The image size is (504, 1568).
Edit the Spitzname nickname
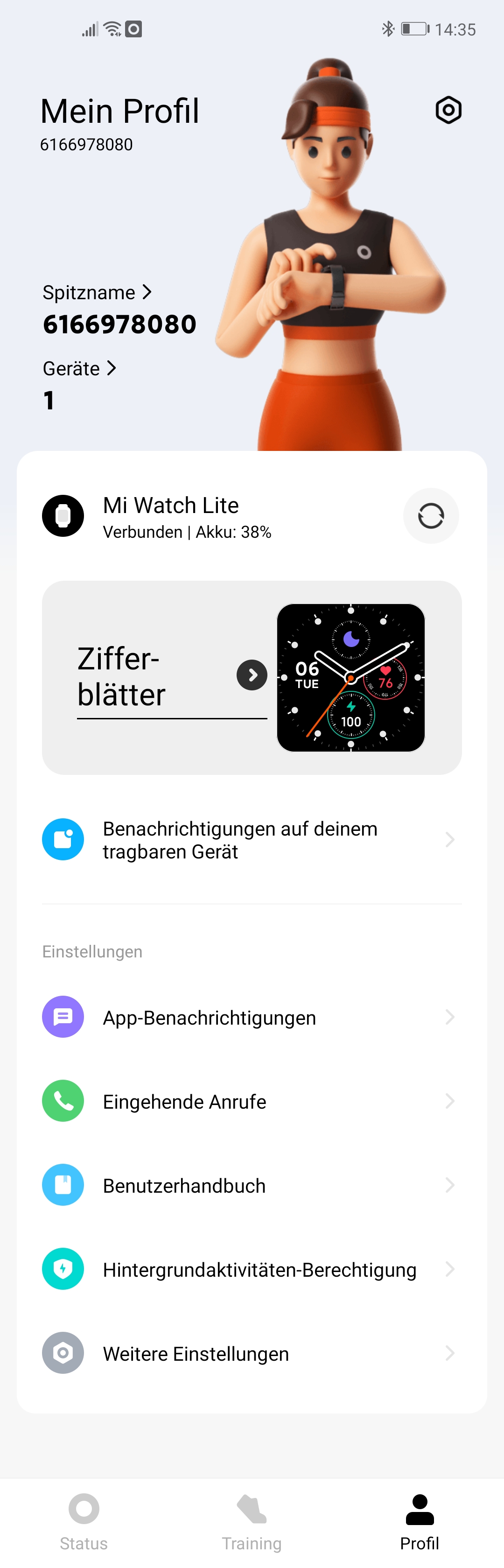[x=97, y=293]
